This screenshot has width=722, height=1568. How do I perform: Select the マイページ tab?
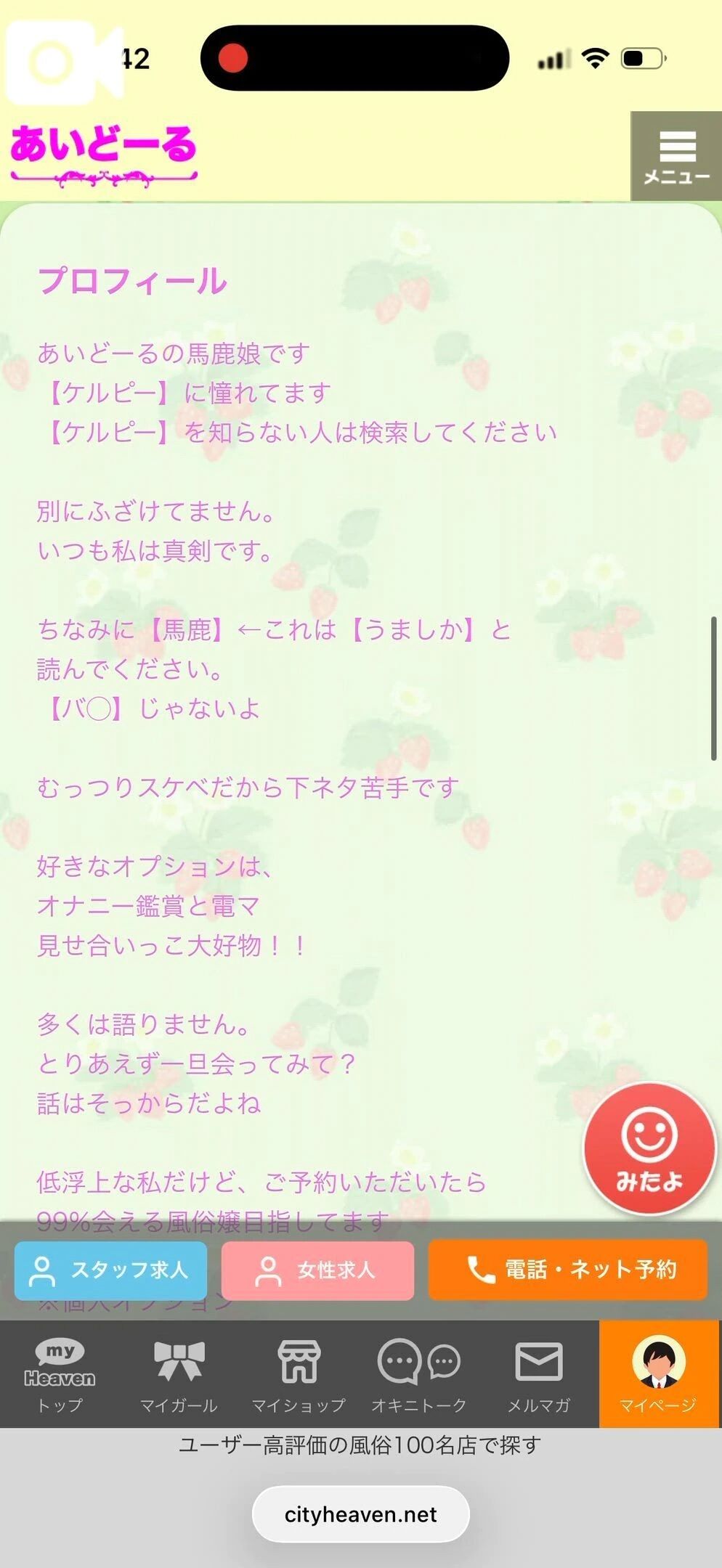pyautogui.click(x=657, y=1379)
